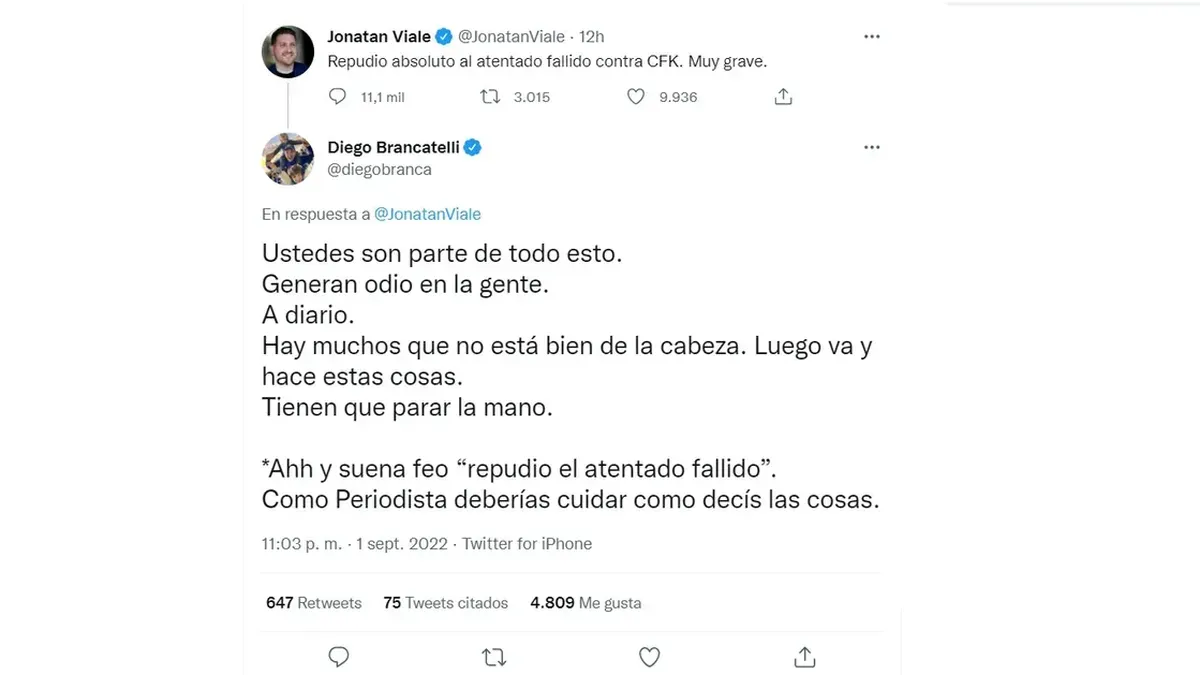Screen dimensions: 1200x675
Task: View the 75 Tweets citados
Action: pos(445,603)
